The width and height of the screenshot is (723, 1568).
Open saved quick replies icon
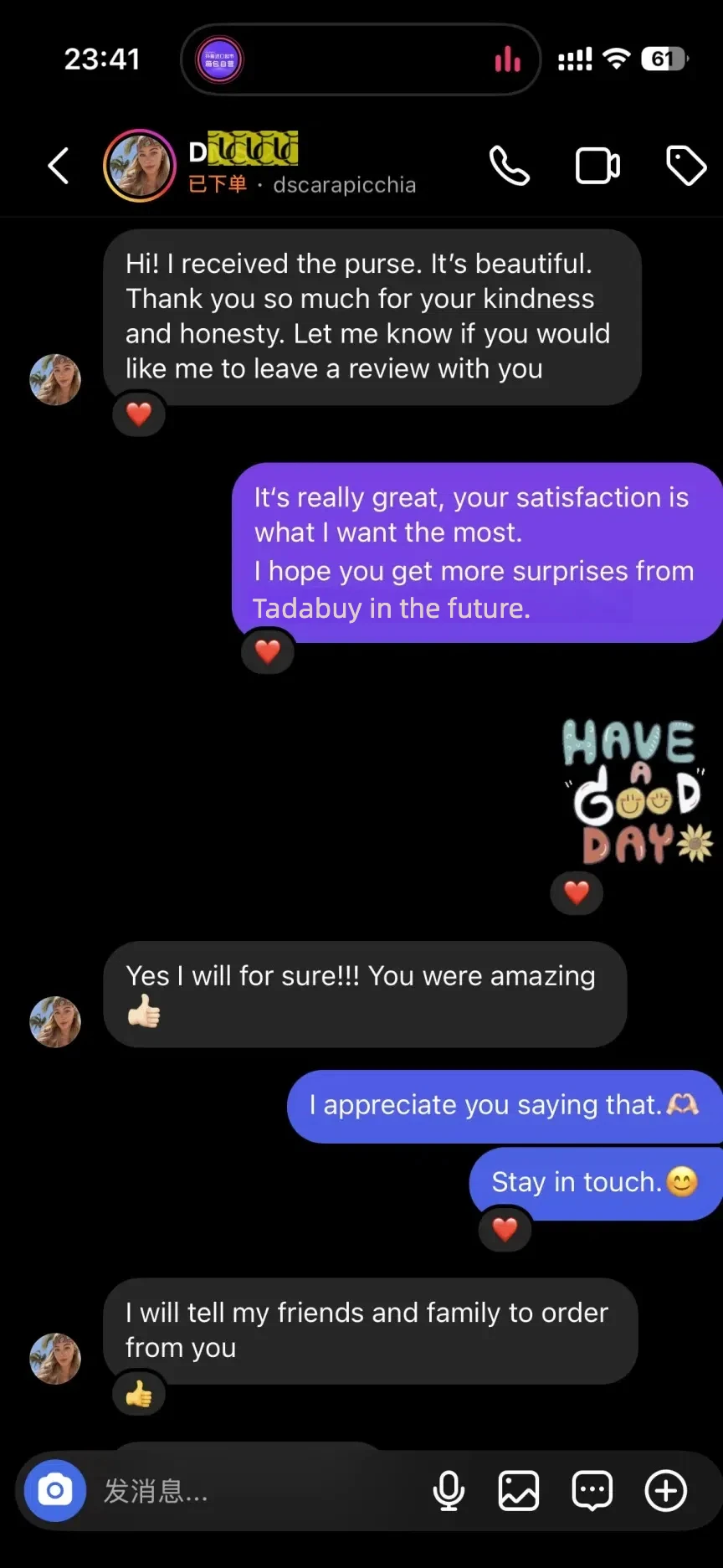coord(592,1491)
